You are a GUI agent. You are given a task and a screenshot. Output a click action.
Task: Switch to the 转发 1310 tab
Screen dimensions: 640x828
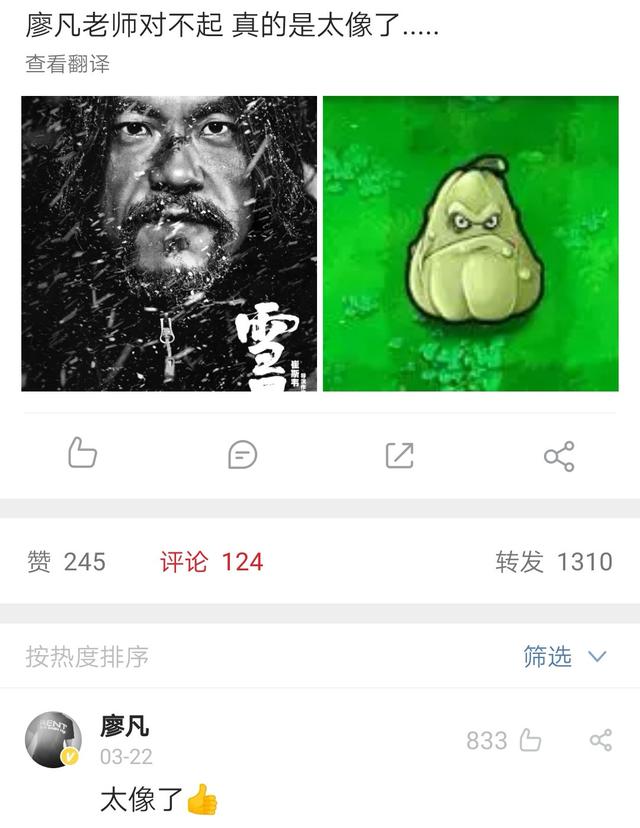(x=553, y=562)
